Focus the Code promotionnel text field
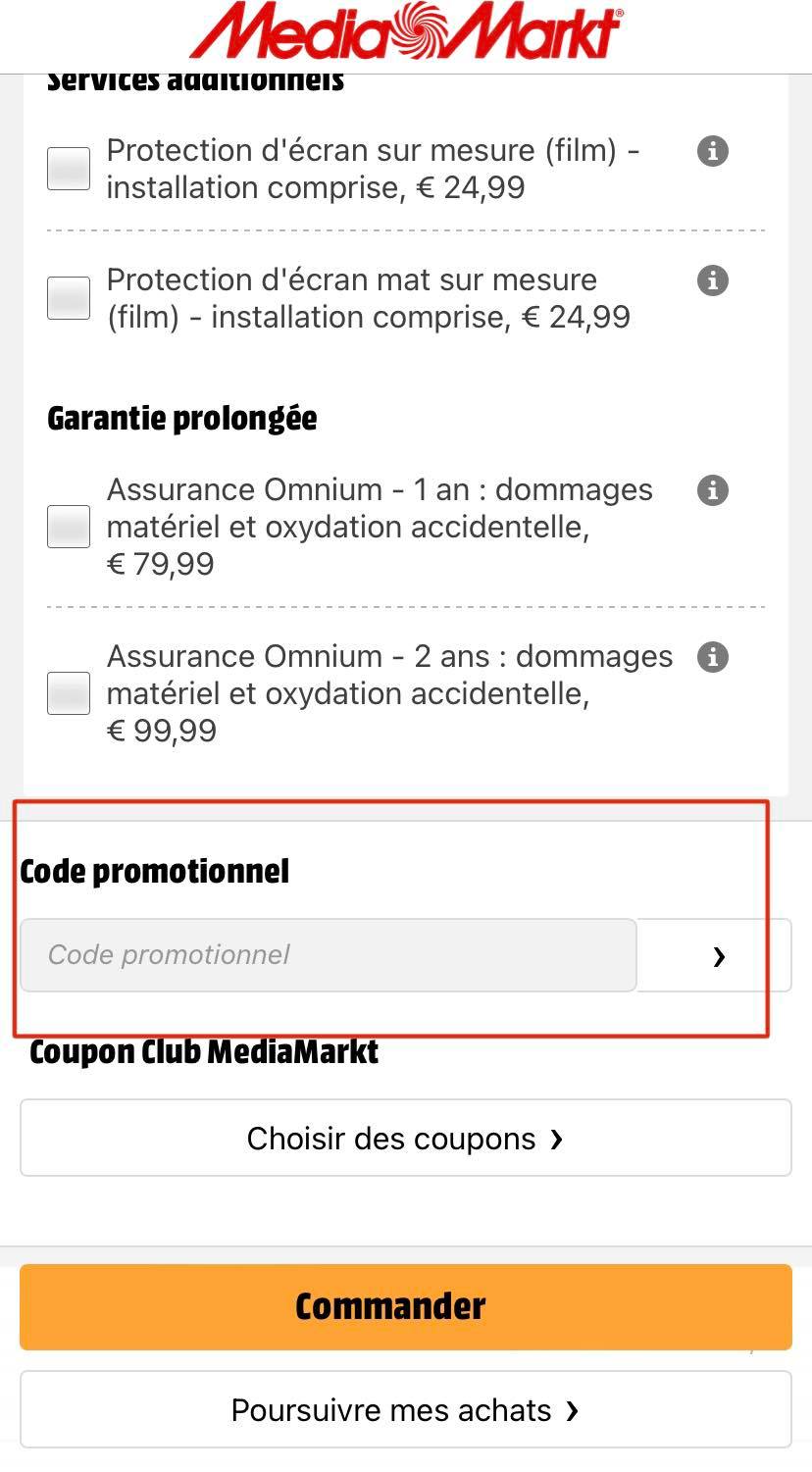This screenshot has height=1472, width=812. [x=329, y=955]
